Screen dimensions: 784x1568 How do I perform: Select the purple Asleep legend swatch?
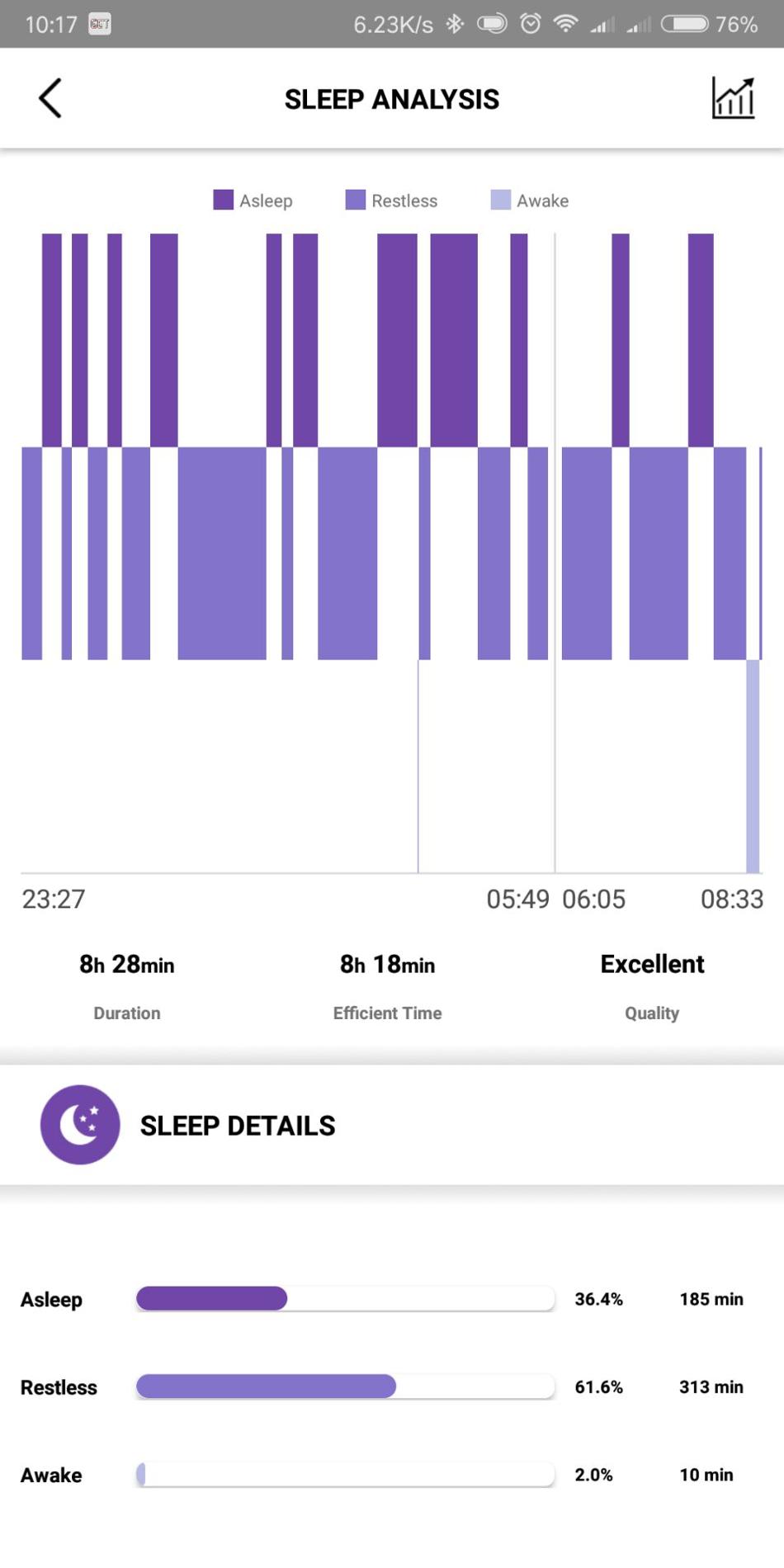[223, 200]
